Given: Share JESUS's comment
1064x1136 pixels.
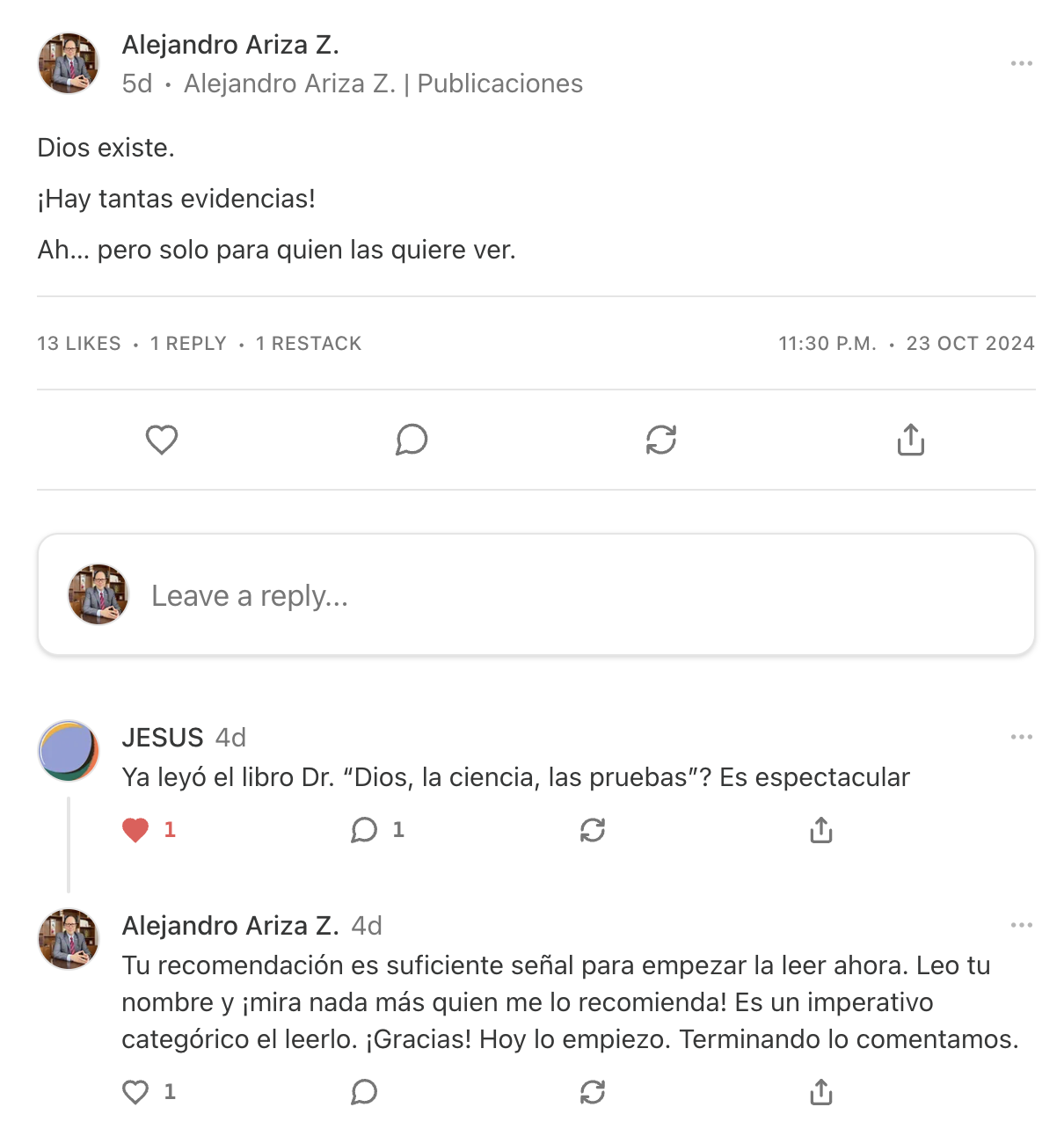Looking at the screenshot, I should [x=820, y=830].
